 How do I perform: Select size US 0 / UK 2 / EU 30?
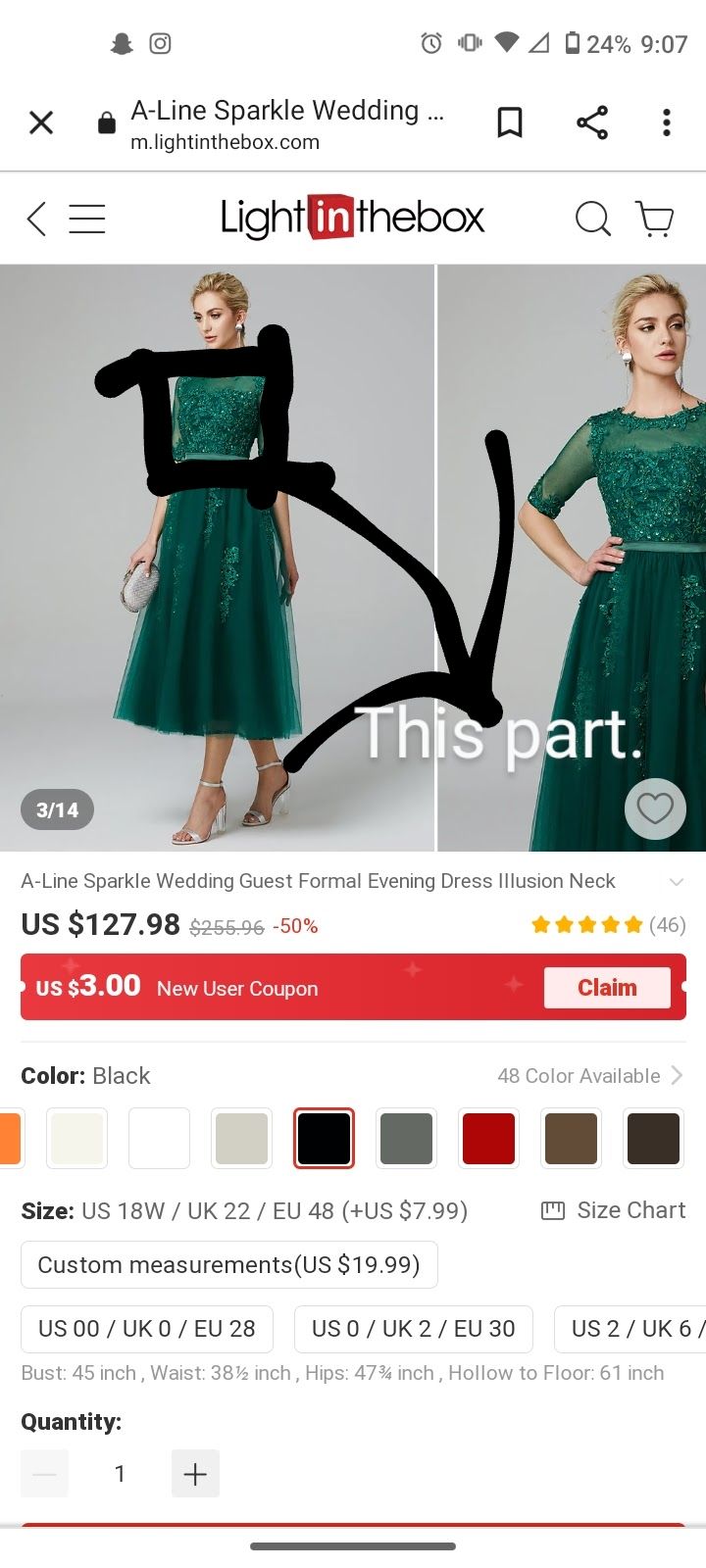pos(413,1329)
